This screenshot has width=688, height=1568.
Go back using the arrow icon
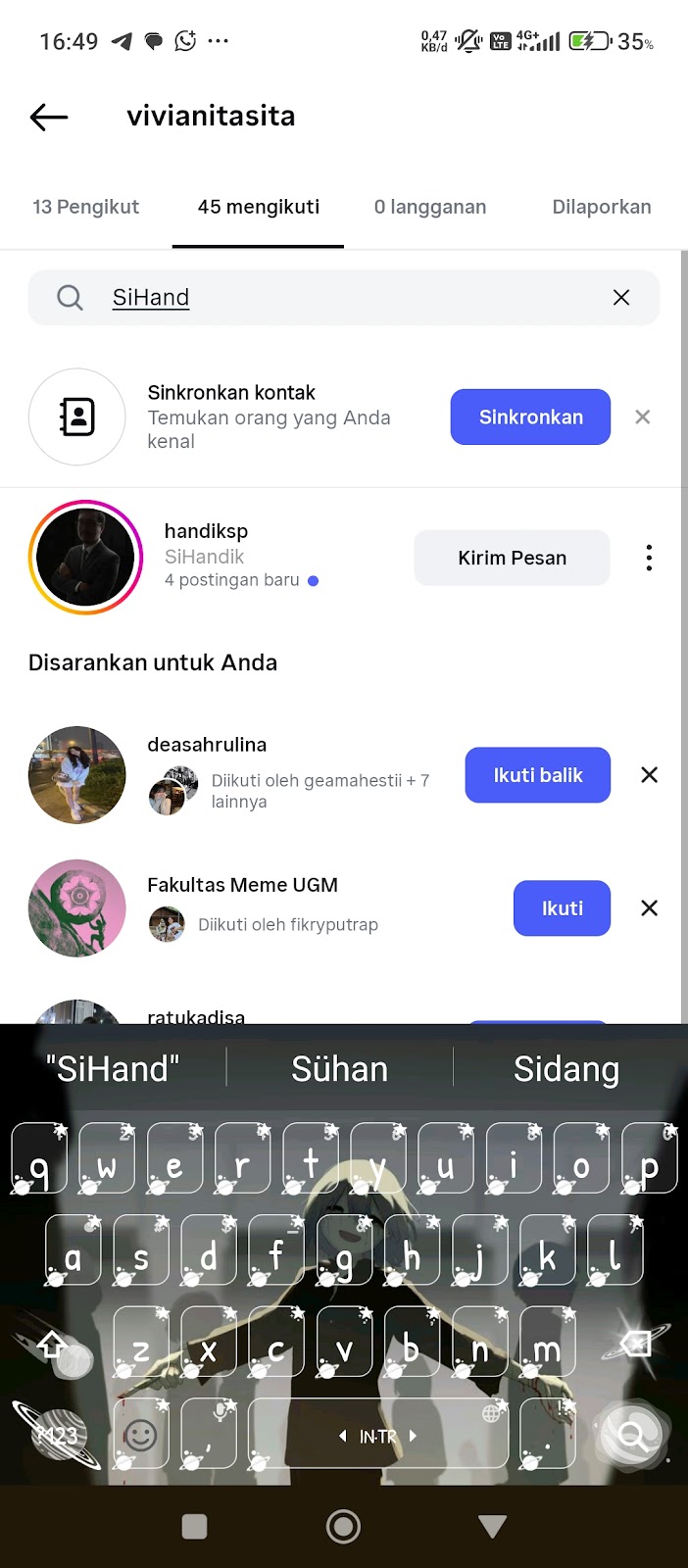tap(49, 118)
